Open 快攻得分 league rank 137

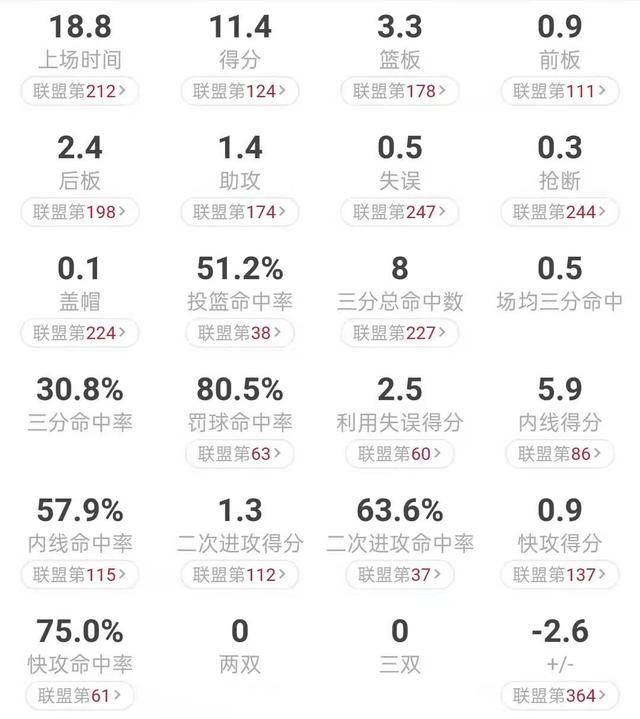[559, 575]
